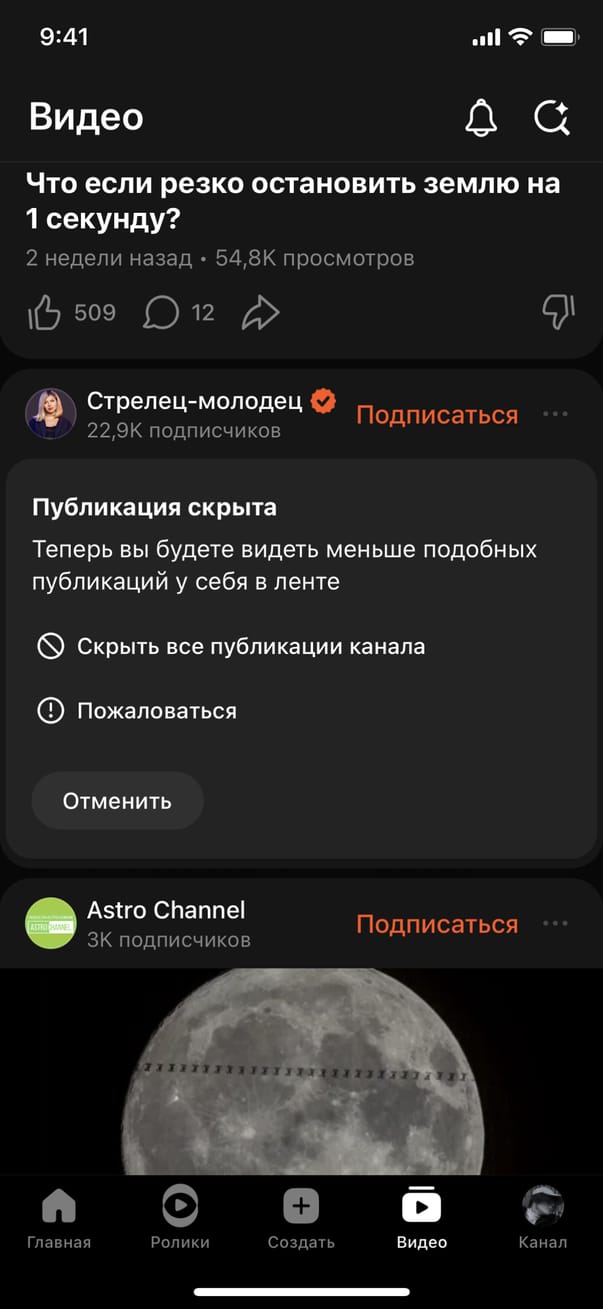
Task: Subscribe to Astro Channel
Action: [x=437, y=924]
